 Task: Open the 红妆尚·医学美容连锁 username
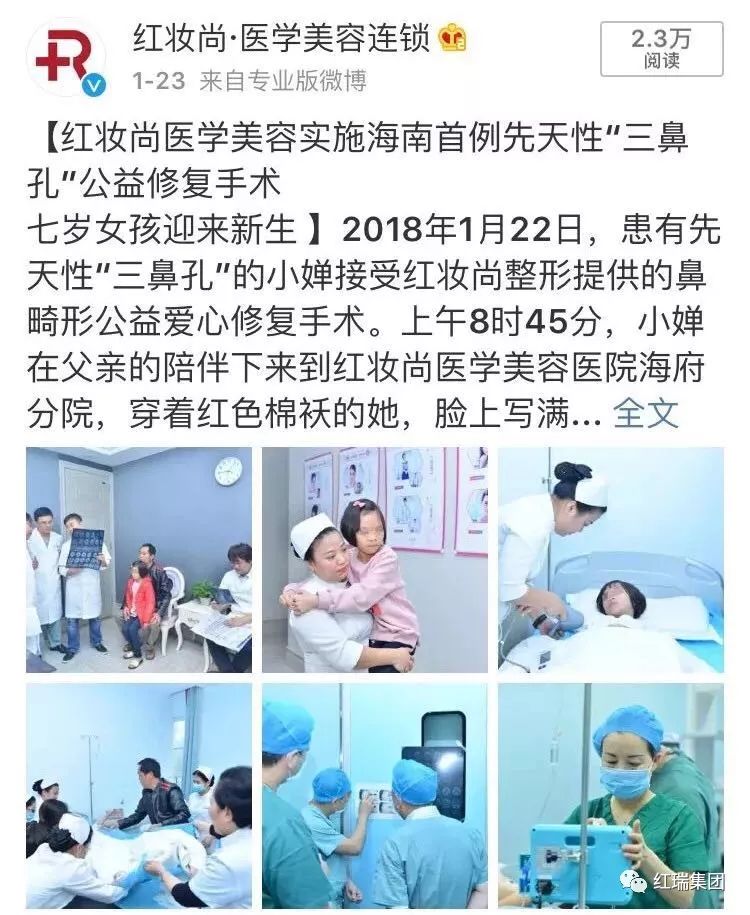283,39
